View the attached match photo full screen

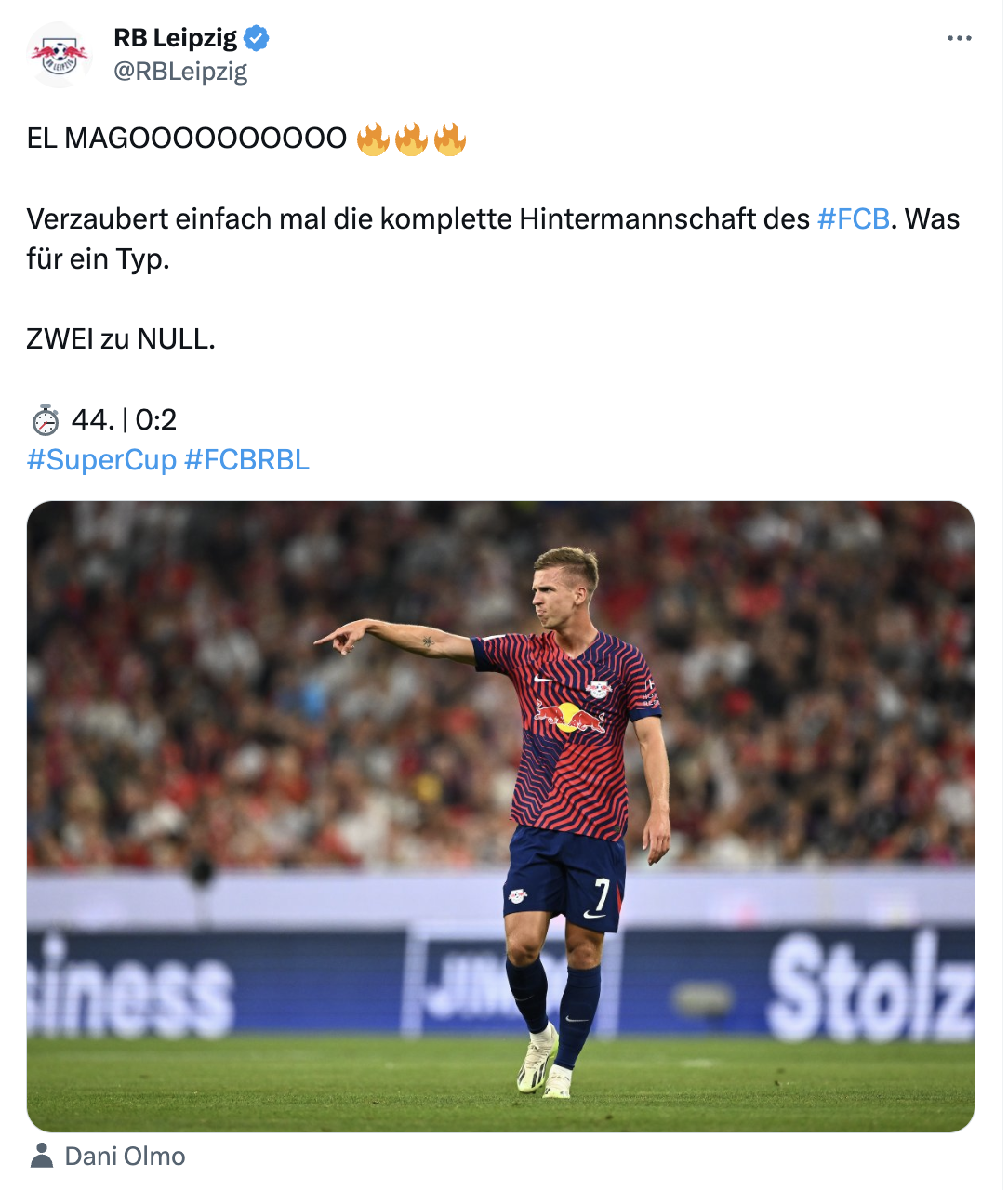500,816
